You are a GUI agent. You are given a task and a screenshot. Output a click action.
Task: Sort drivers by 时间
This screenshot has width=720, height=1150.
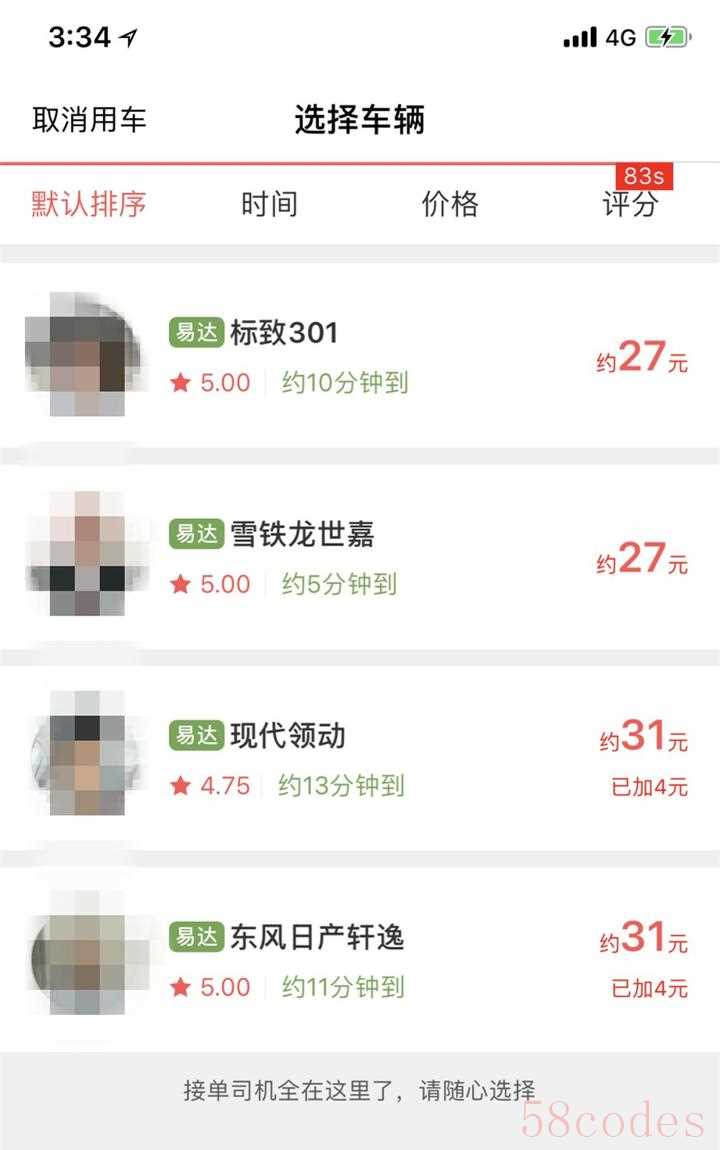point(269,204)
